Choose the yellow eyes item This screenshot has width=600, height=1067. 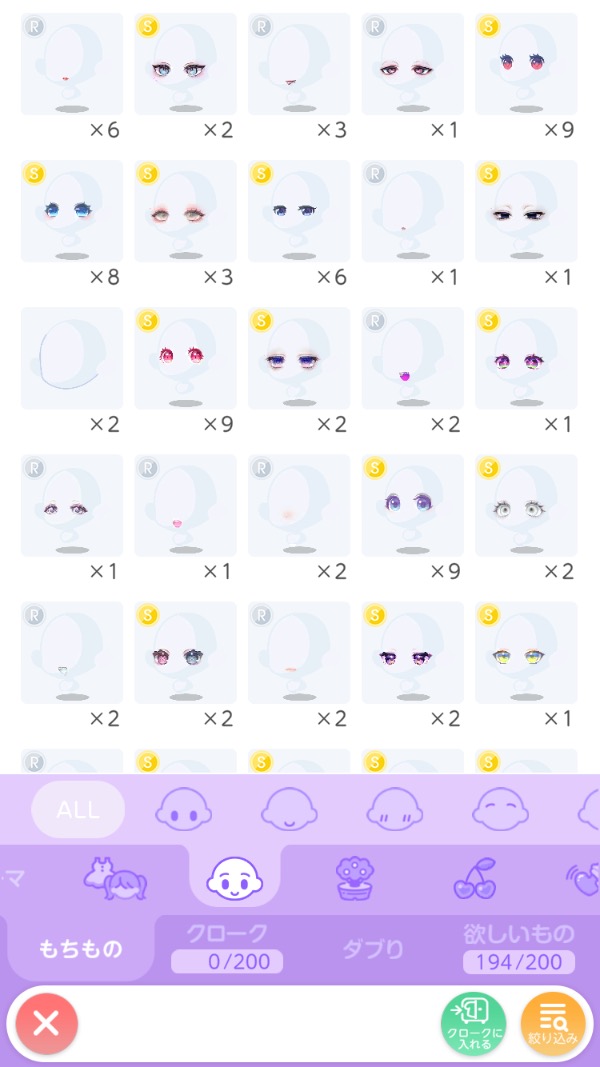(526, 652)
